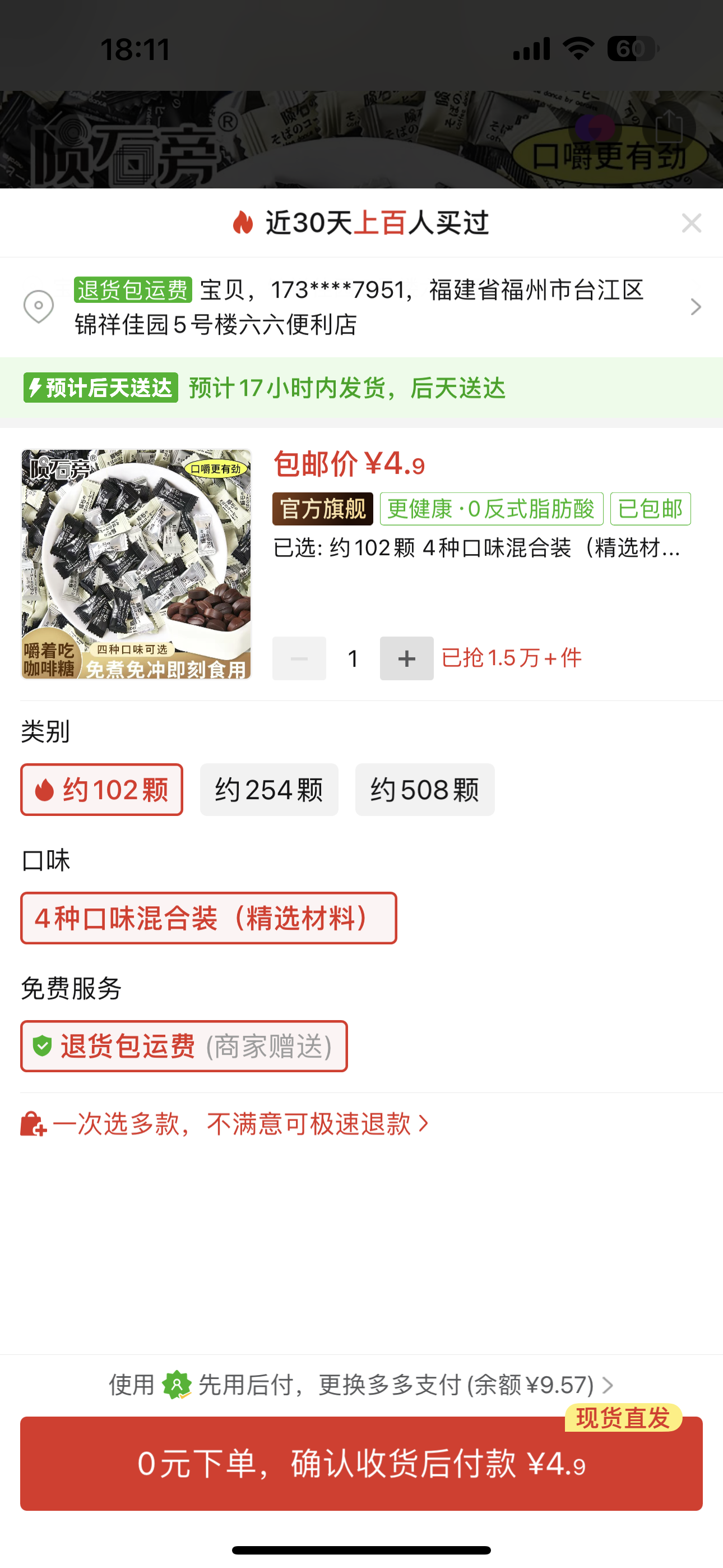723x1568 pixels.
Task: Open the delivery address row
Action: (x=361, y=307)
